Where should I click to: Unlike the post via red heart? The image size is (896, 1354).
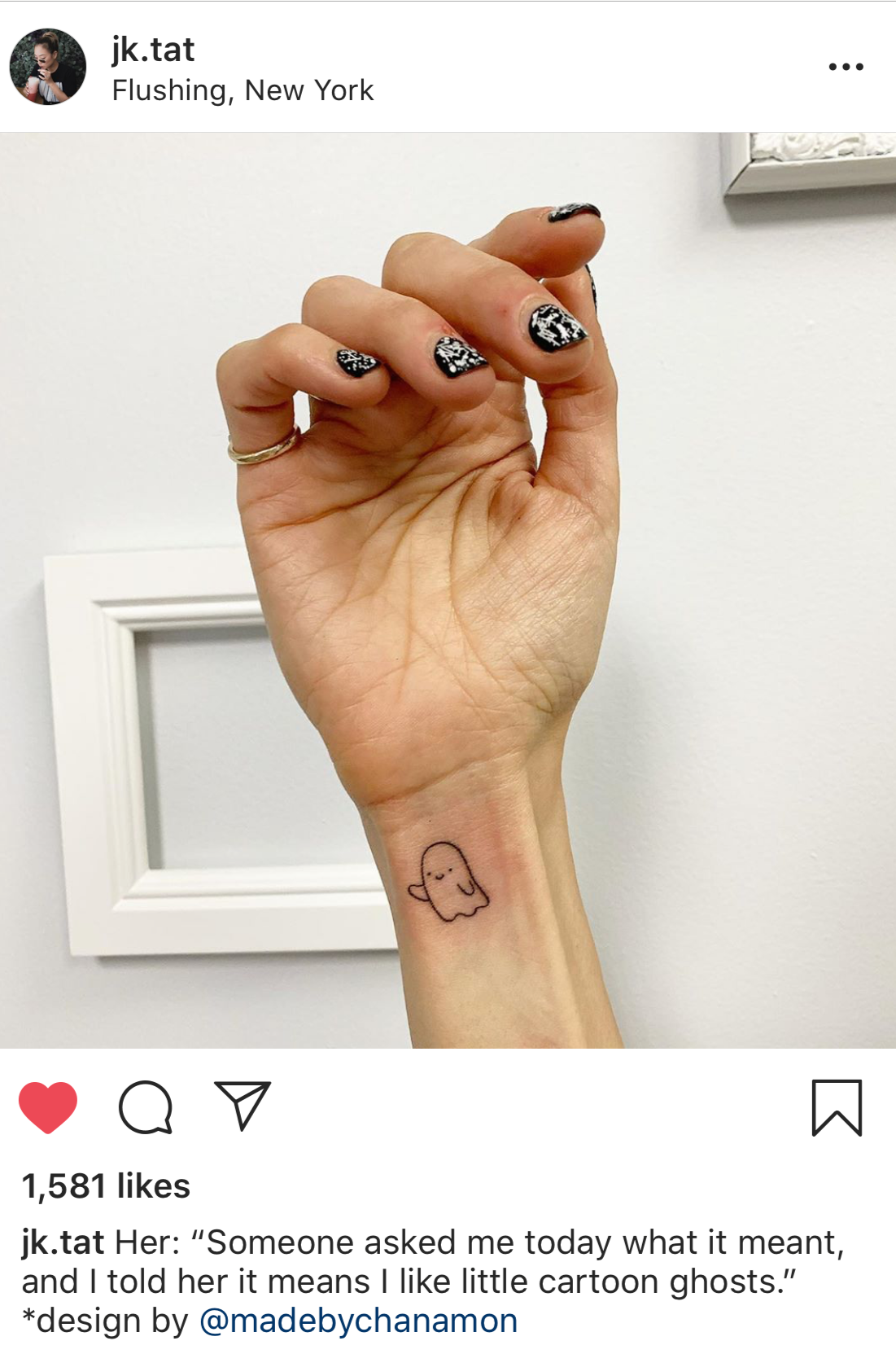point(48,1107)
